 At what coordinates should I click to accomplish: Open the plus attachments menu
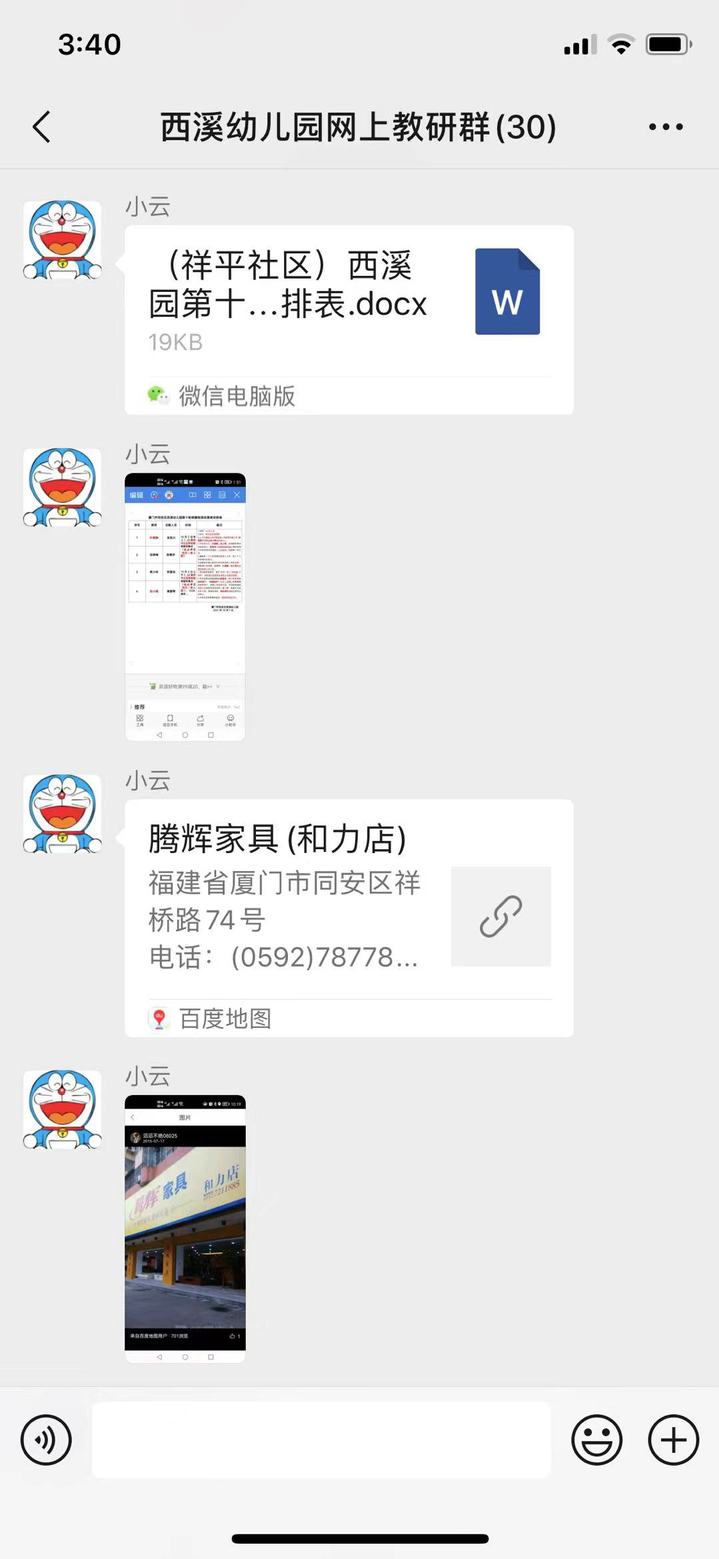pos(674,1440)
